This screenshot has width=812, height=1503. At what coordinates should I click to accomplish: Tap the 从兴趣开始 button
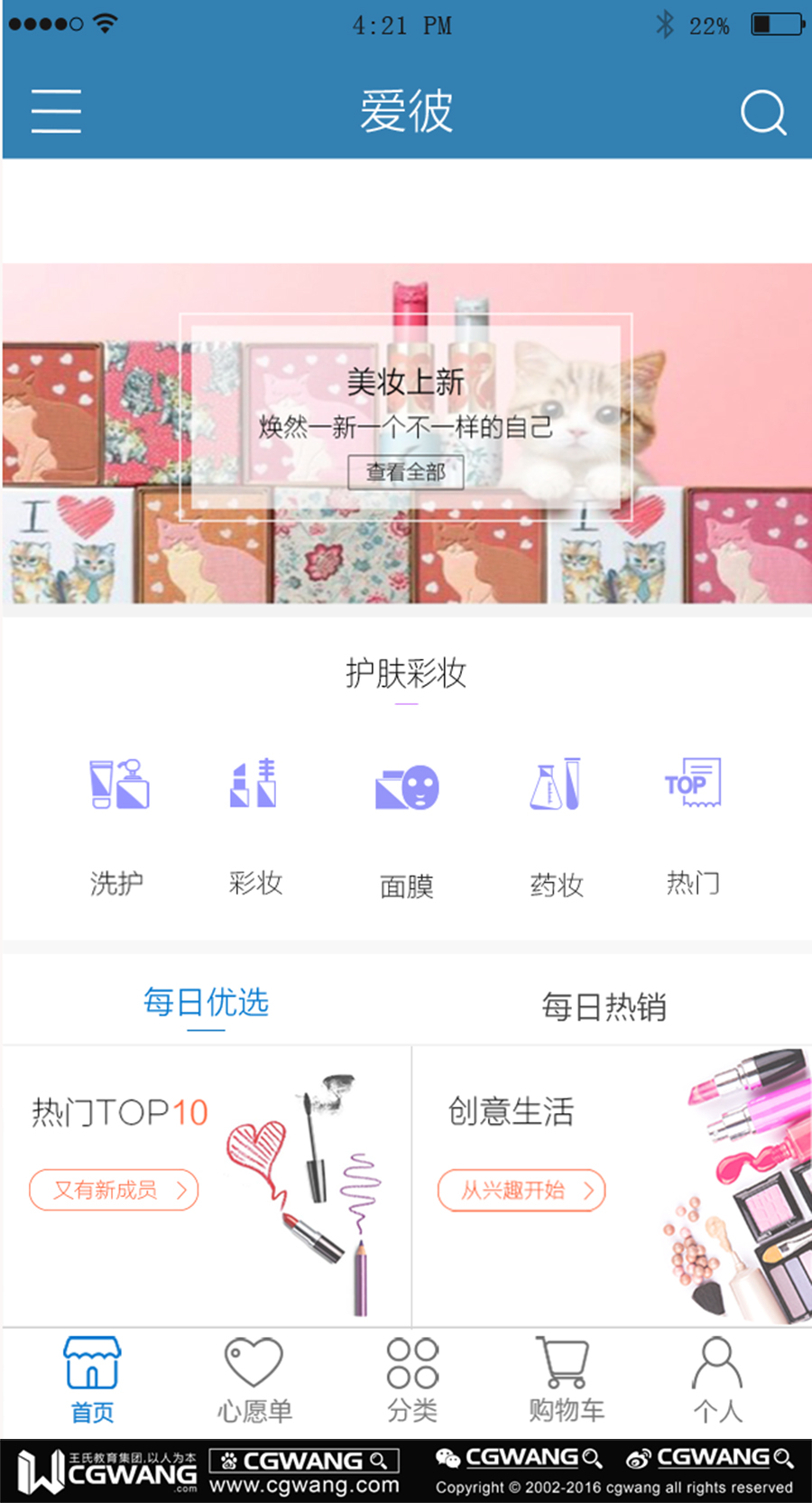click(521, 1190)
